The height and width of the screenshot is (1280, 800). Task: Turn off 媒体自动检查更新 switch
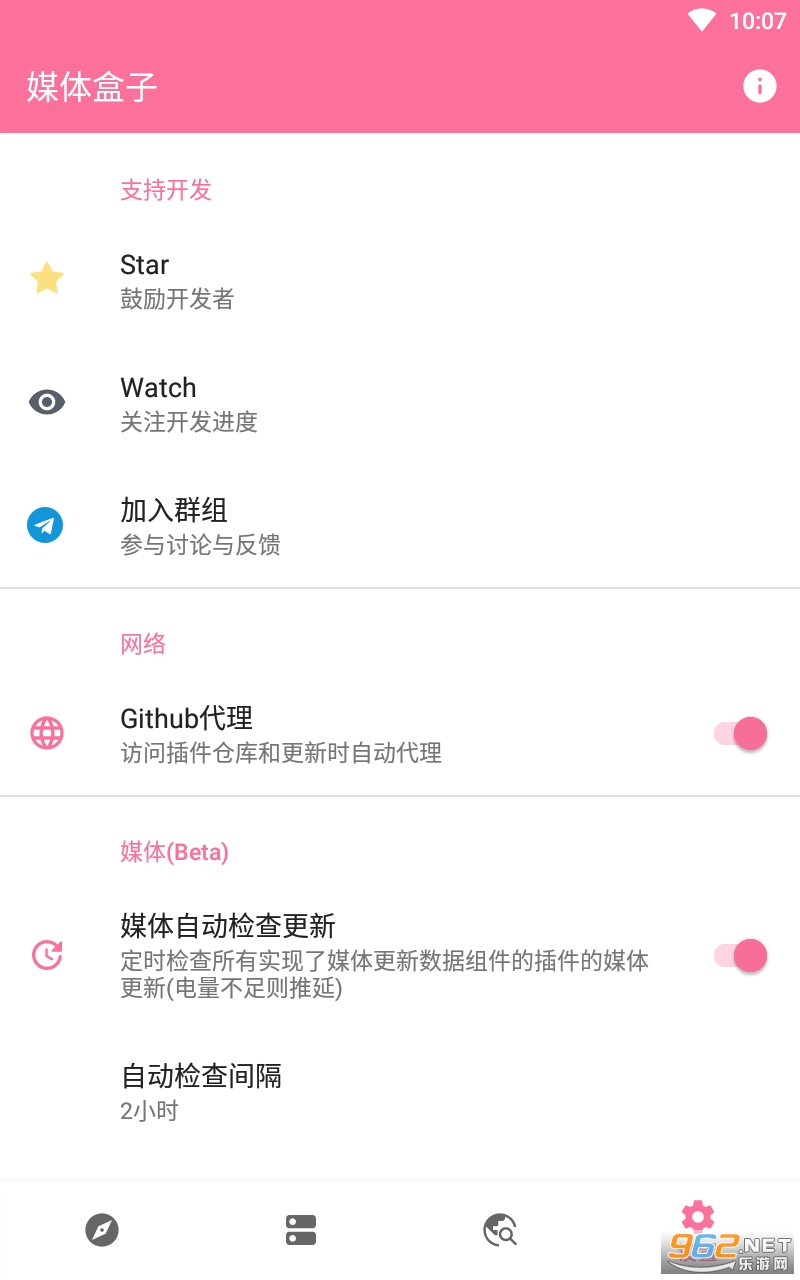pos(741,956)
